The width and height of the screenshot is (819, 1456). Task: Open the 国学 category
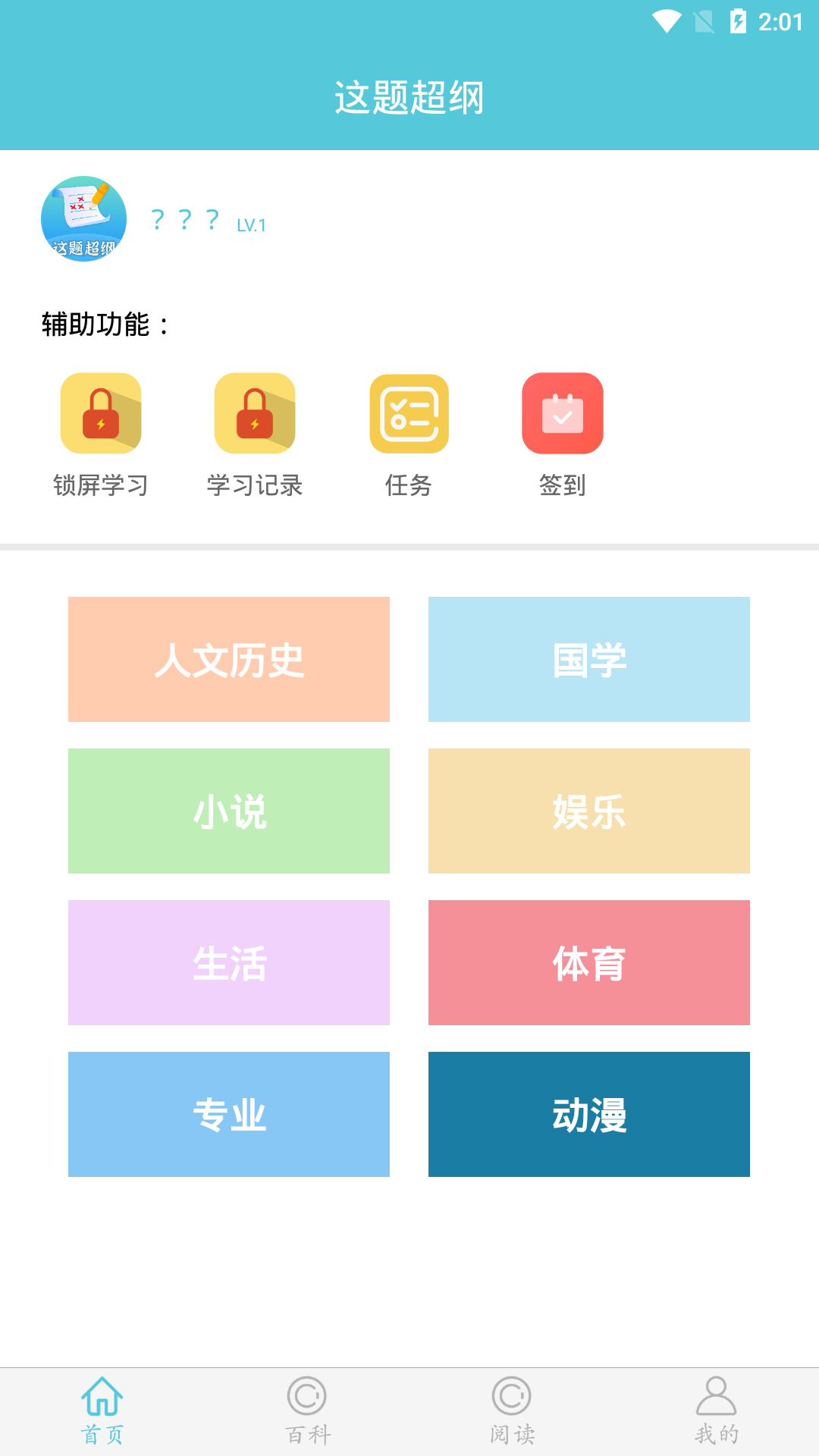pyautogui.click(x=589, y=659)
